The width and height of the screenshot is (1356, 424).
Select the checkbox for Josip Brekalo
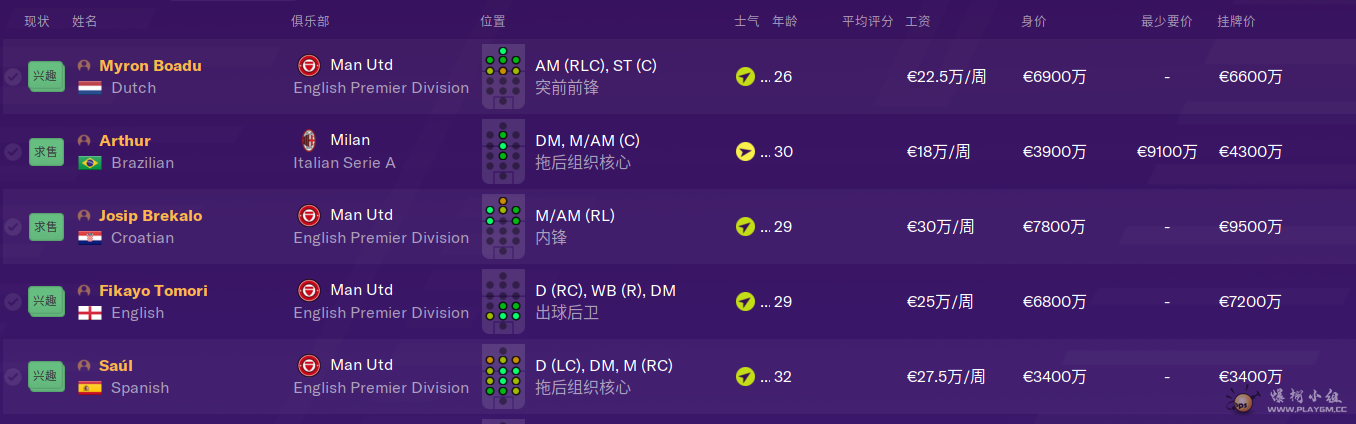[13, 227]
